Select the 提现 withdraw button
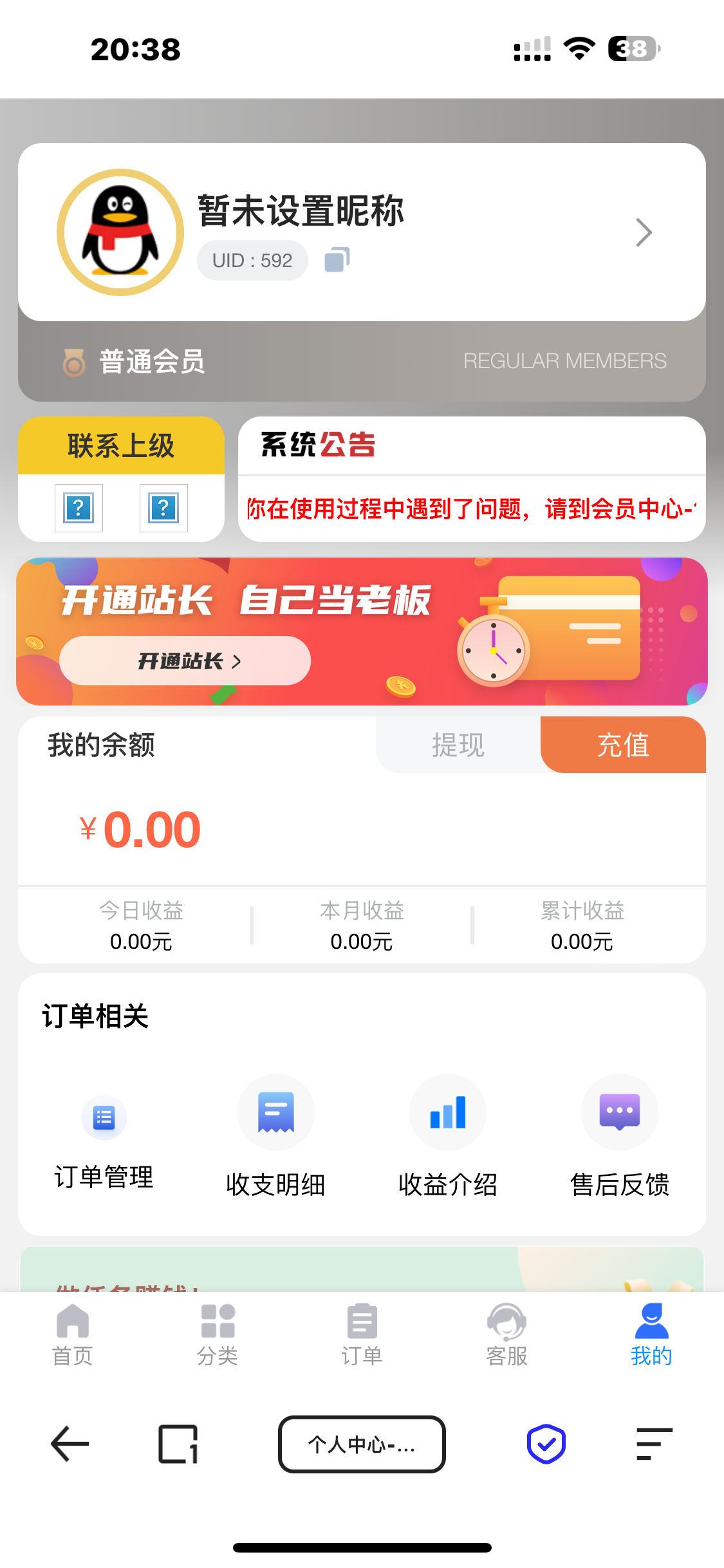 tap(458, 745)
